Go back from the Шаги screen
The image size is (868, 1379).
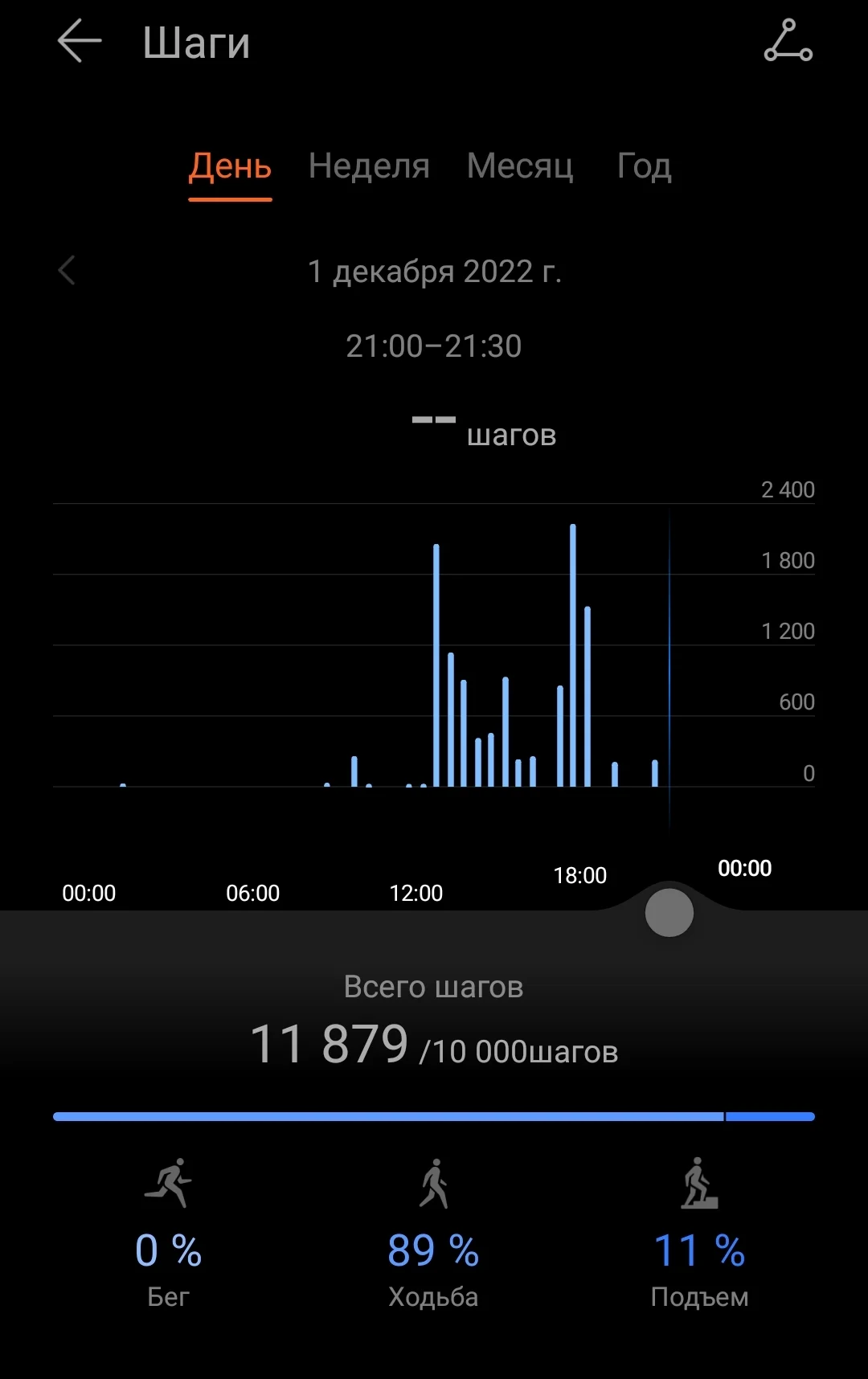[x=80, y=41]
